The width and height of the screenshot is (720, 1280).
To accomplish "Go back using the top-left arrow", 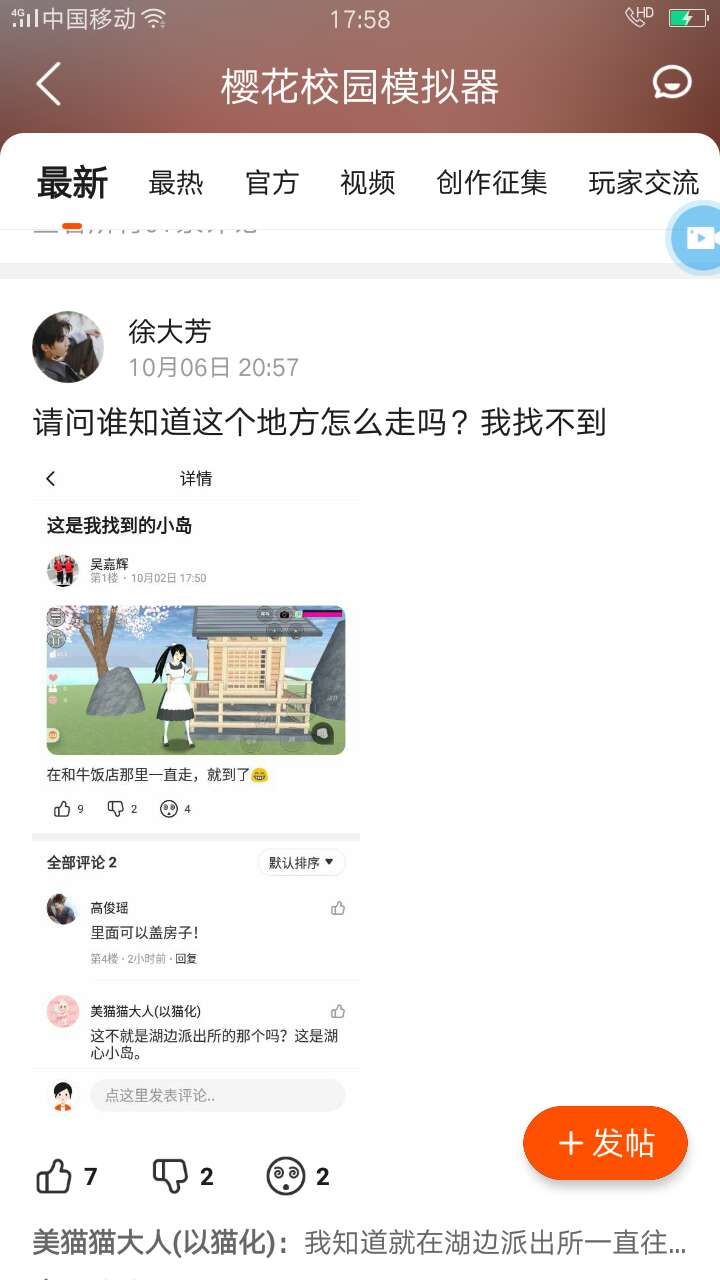I will pos(48,84).
